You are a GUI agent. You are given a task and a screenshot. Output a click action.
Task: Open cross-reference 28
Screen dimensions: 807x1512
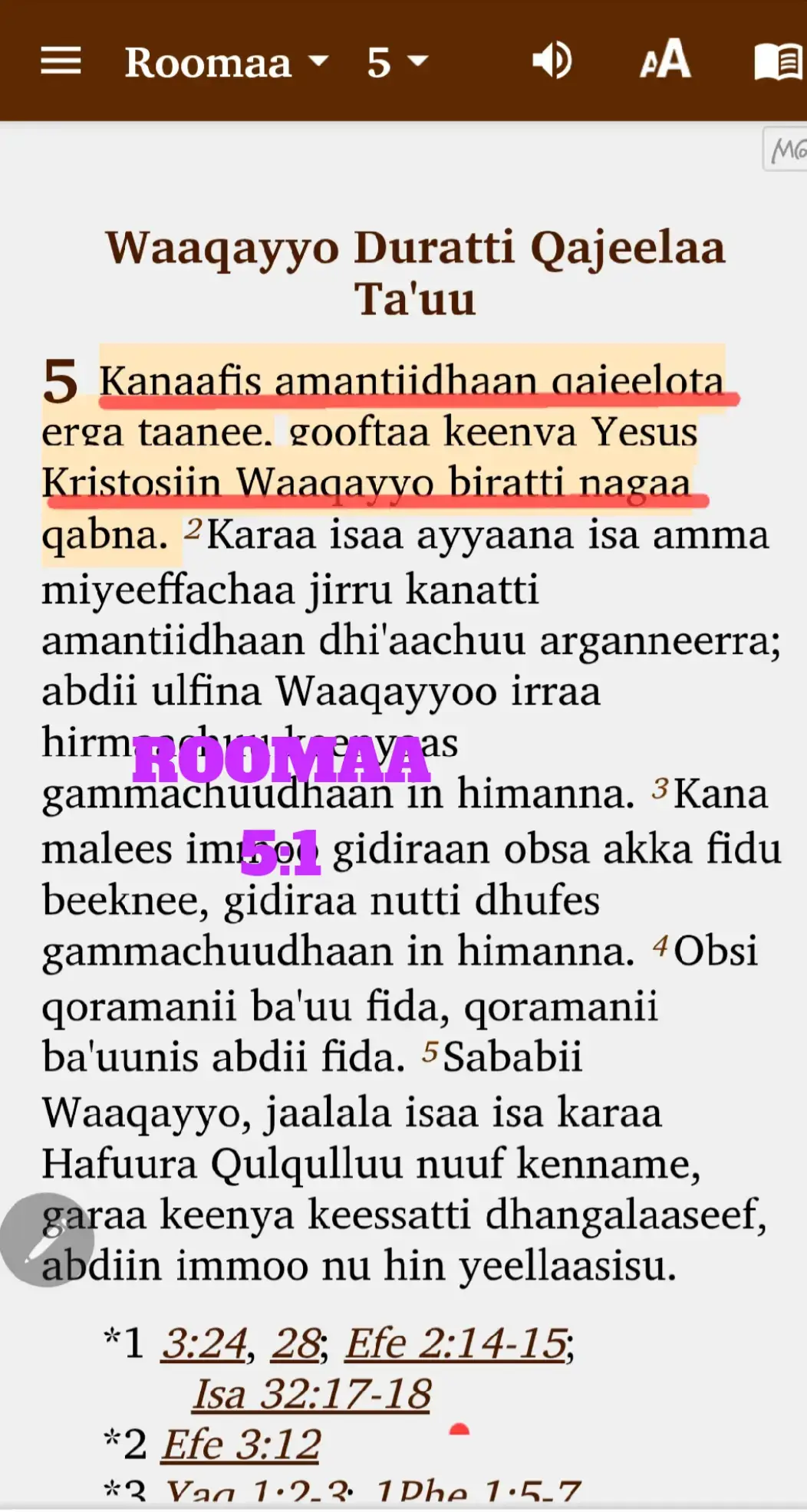coord(297,1343)
